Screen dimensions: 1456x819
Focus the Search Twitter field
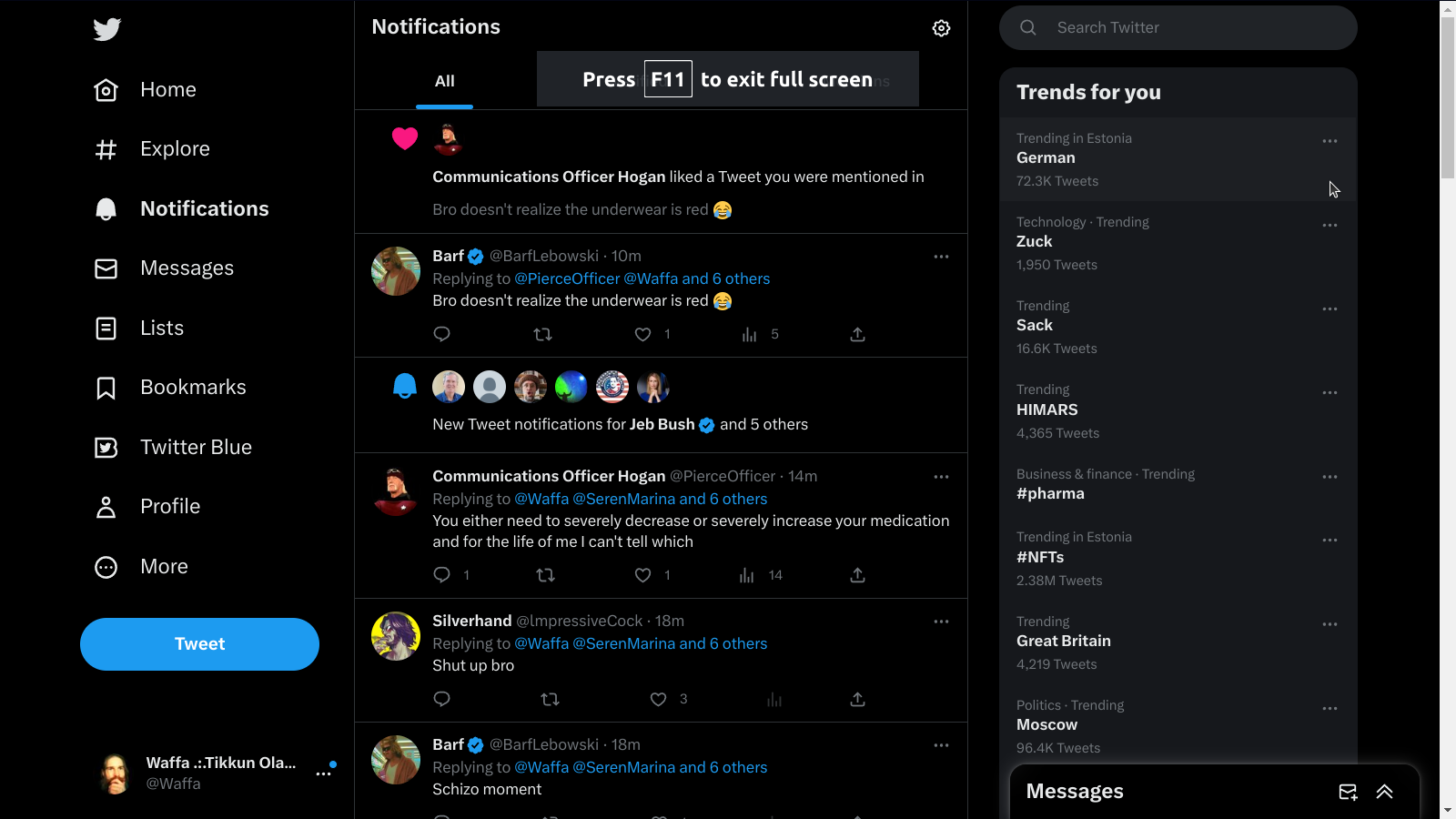click(x=1192, y=28)
